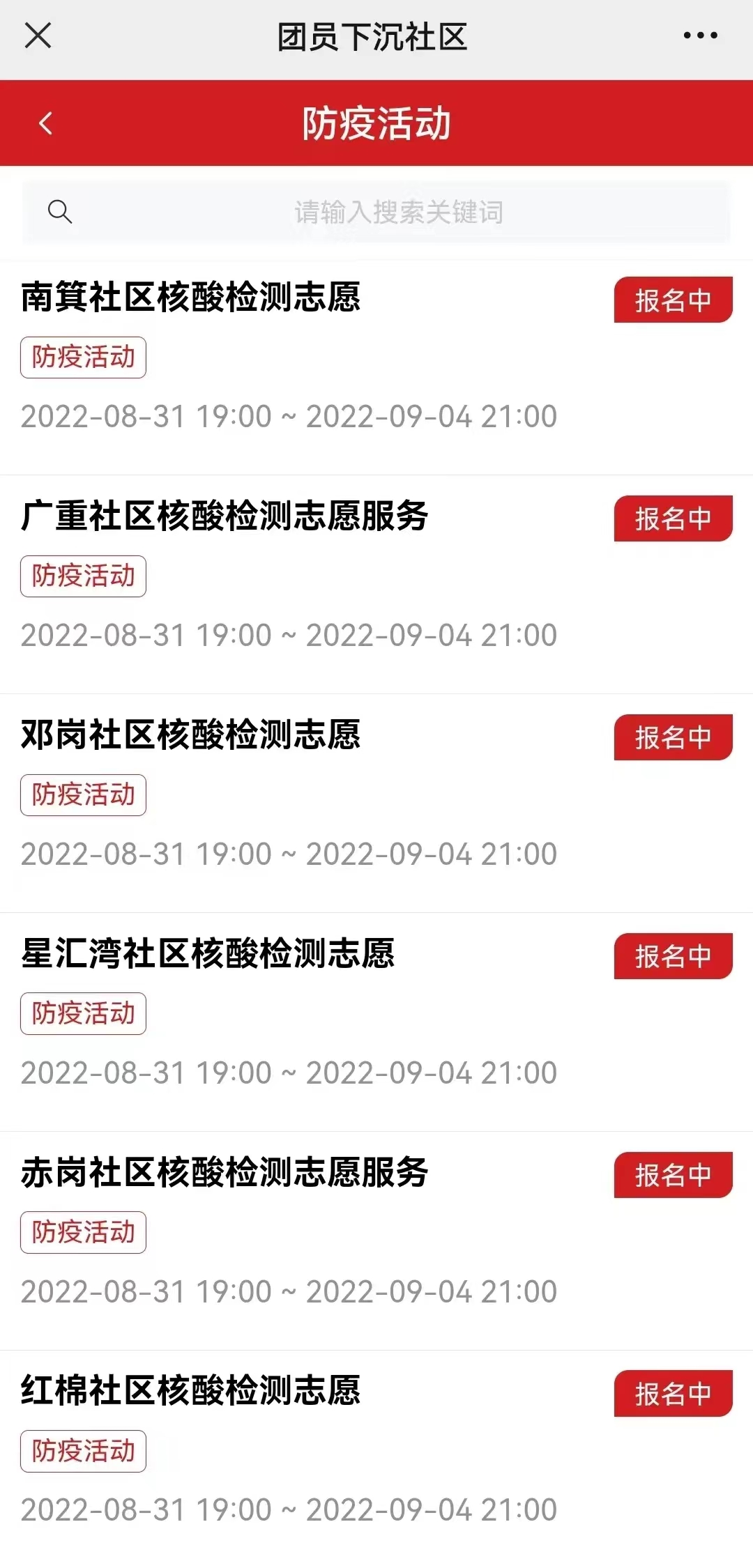Tap the search keyword input box
The height and width of the screenshot is (1568, 753).
click(x=376, y=212)
